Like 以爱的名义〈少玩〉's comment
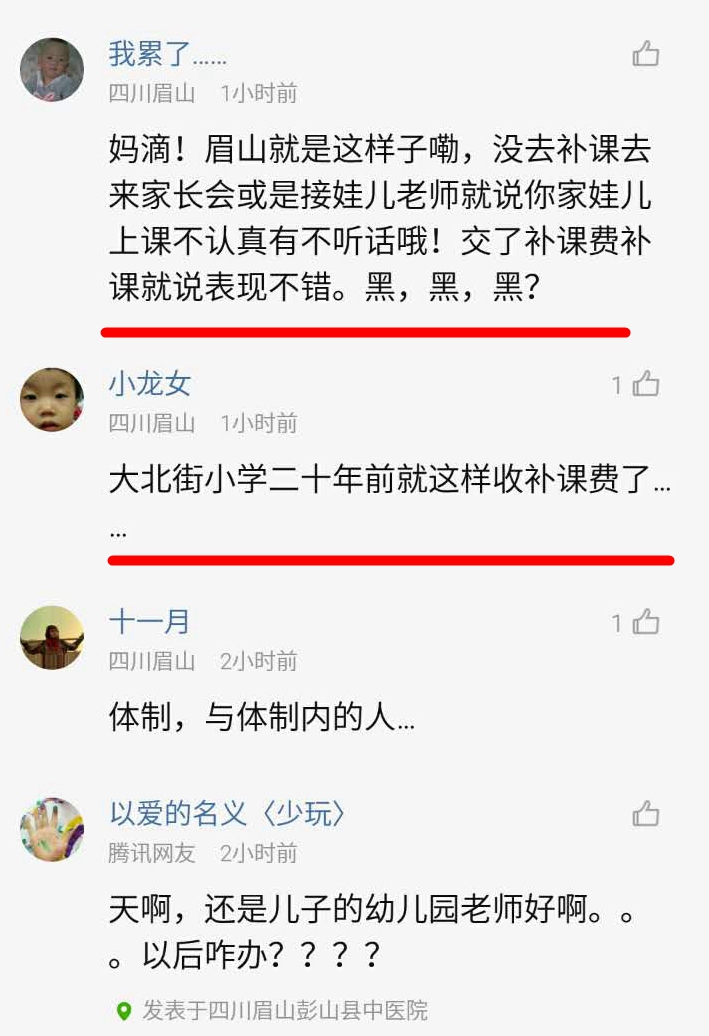This screenshot has width=709, height=1036. pos(646,814)
